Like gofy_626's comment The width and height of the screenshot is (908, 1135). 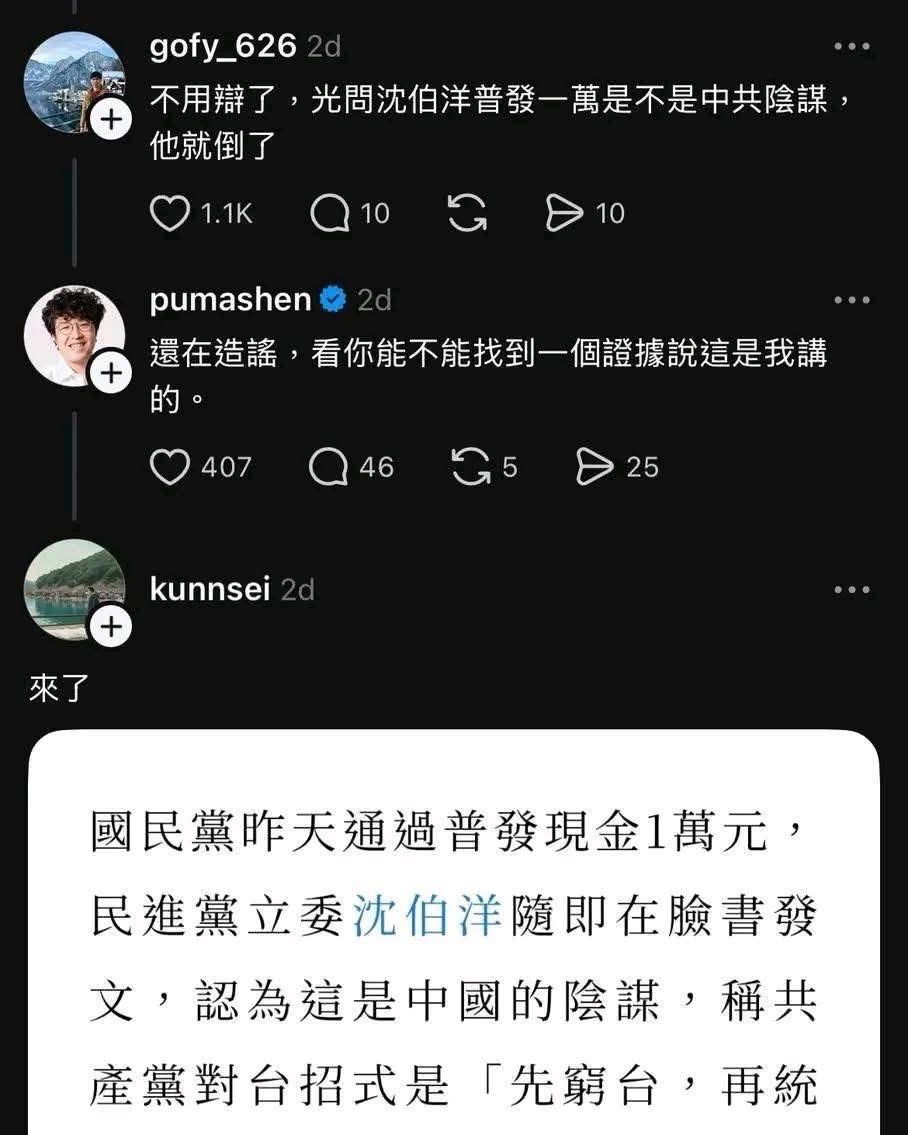coord(170,213)
